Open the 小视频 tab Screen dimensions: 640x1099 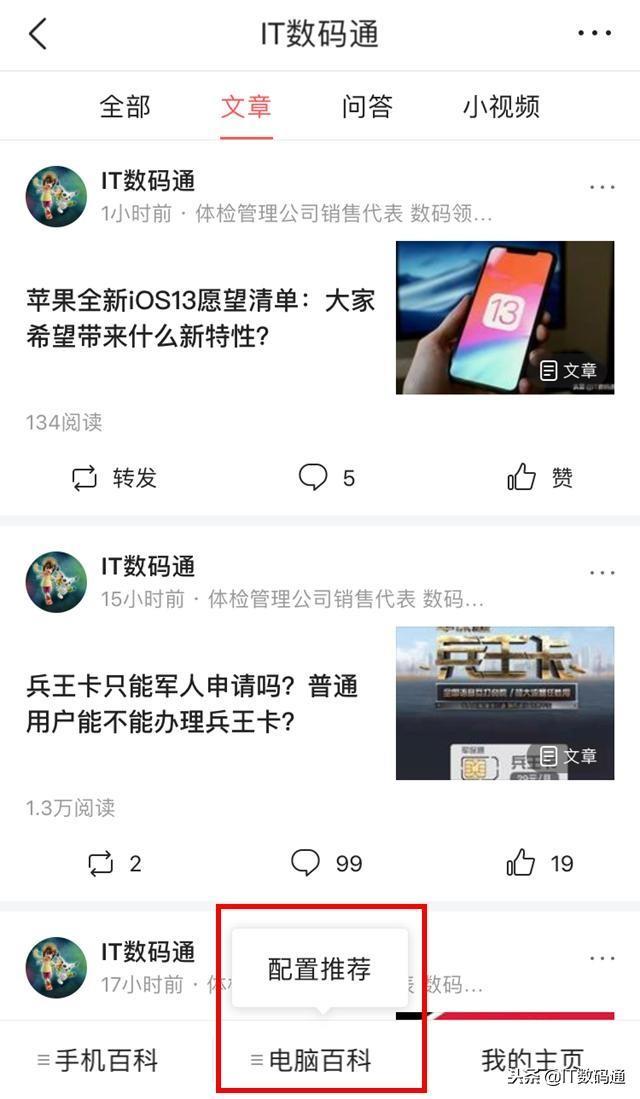click(501, 107)
